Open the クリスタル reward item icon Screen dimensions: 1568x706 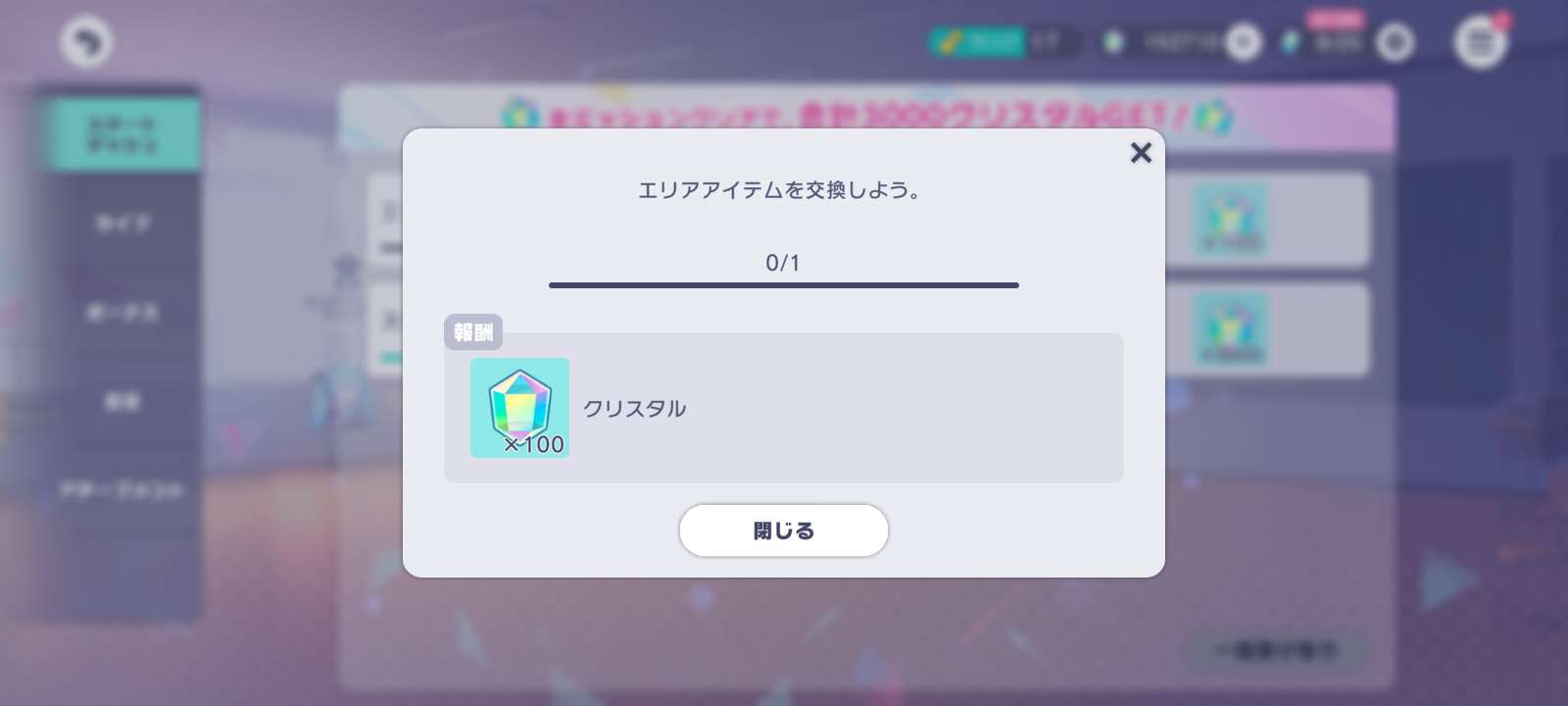[x=519, y=408]
